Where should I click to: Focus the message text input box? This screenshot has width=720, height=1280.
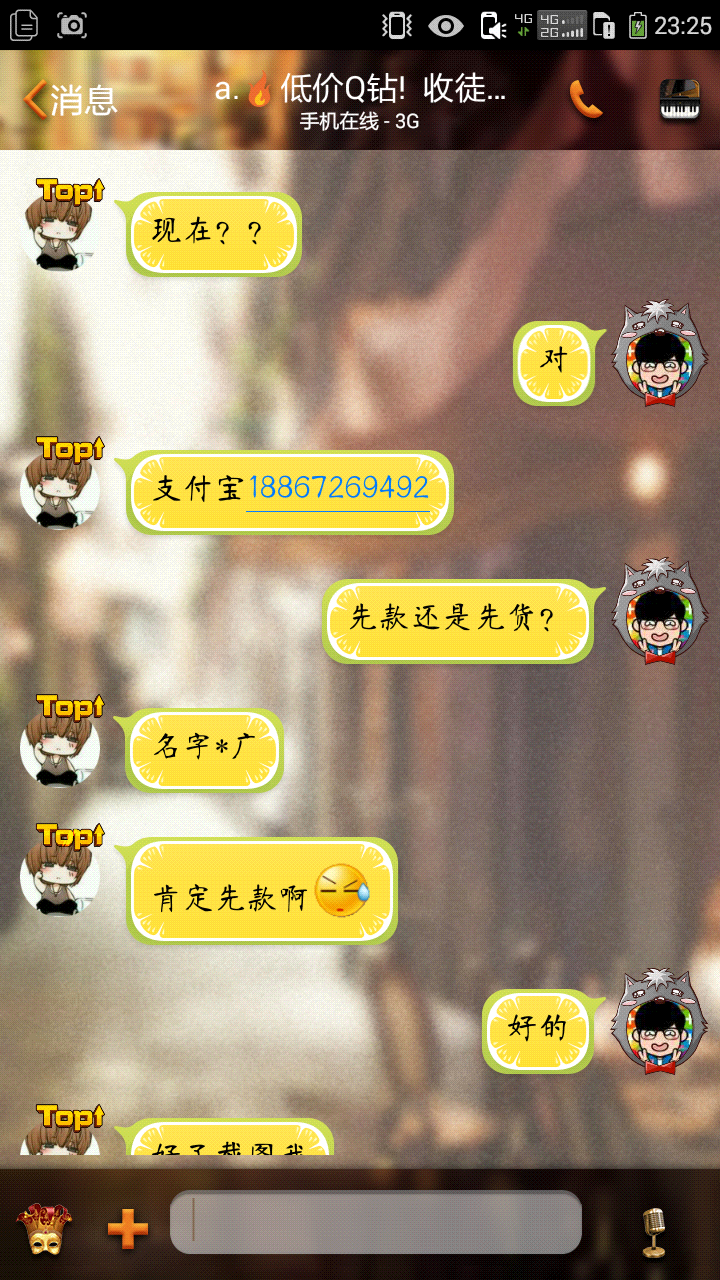coord(376,1222)
